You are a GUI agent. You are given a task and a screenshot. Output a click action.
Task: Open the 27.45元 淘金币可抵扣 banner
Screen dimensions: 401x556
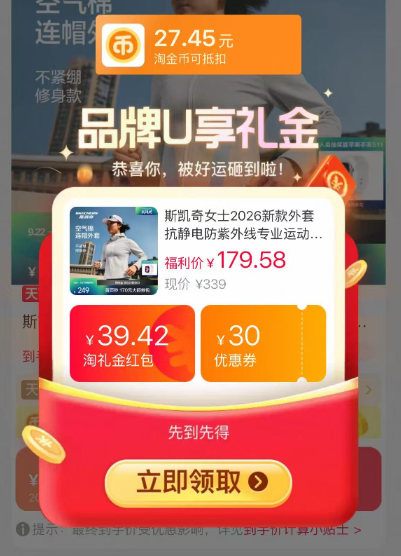point(198,45)
